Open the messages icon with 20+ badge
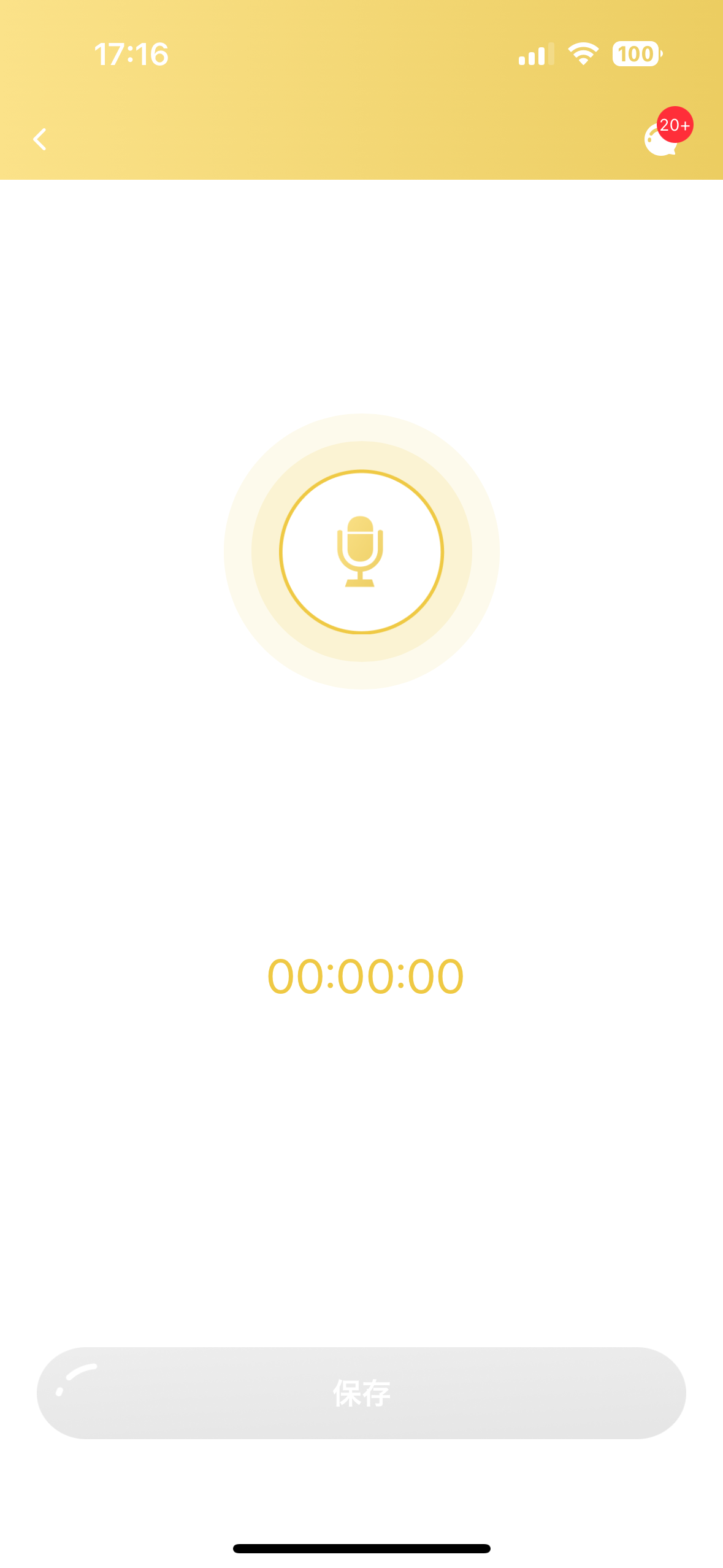 pos(666,133)
